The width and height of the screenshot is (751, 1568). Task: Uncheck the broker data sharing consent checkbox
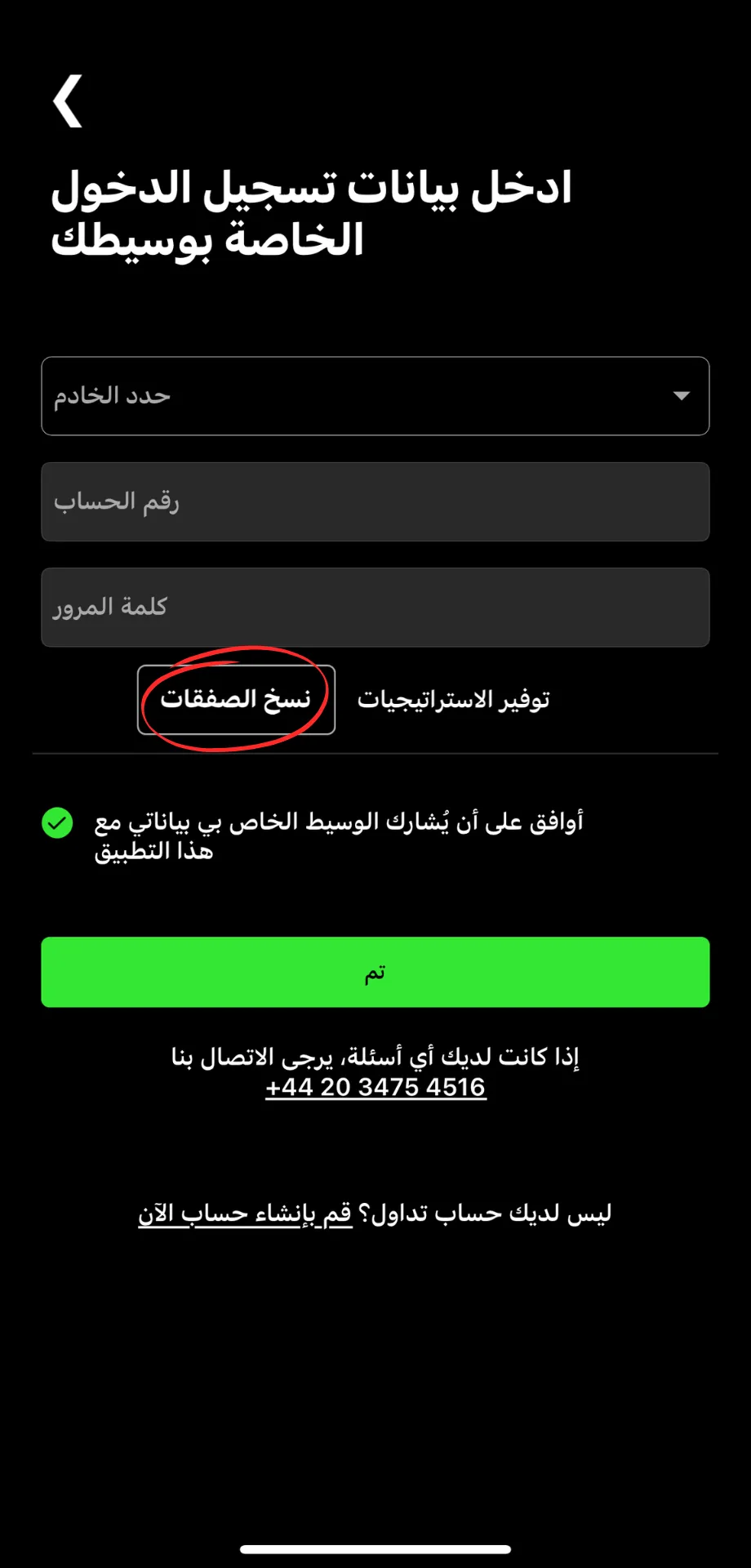point(58,823)
